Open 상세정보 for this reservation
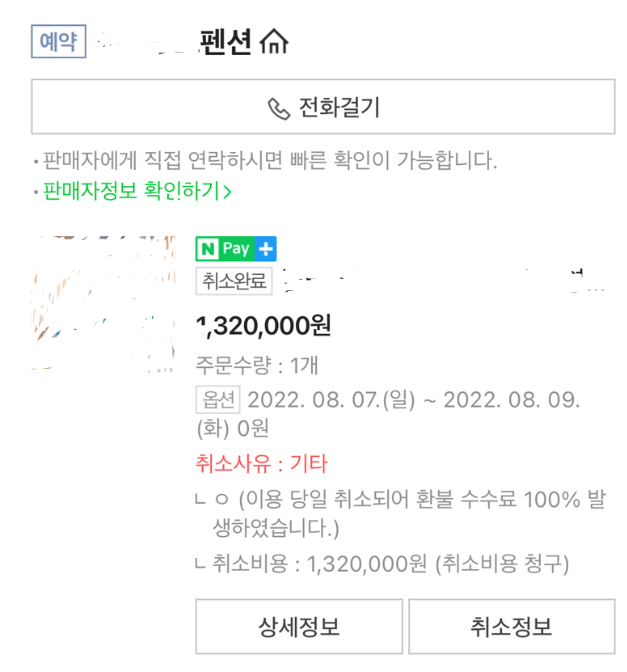The image size is (627, 672). click(299, 627)
